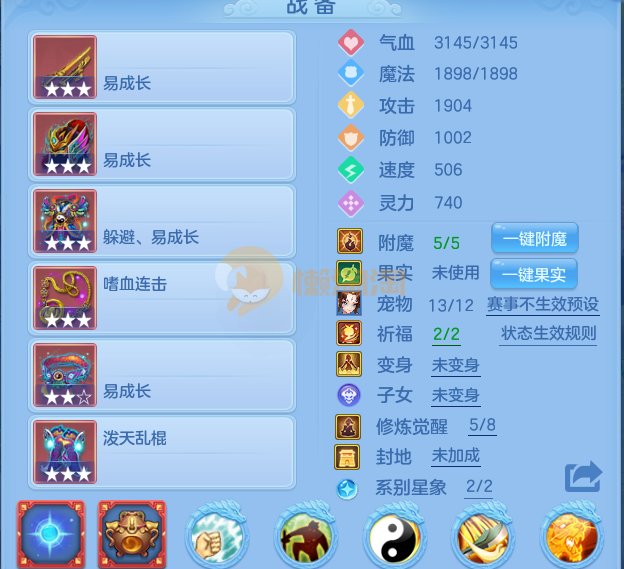Select the yin-yang skill icon
The width and height of the screenshot is (624, 569).
coord(395,538)
